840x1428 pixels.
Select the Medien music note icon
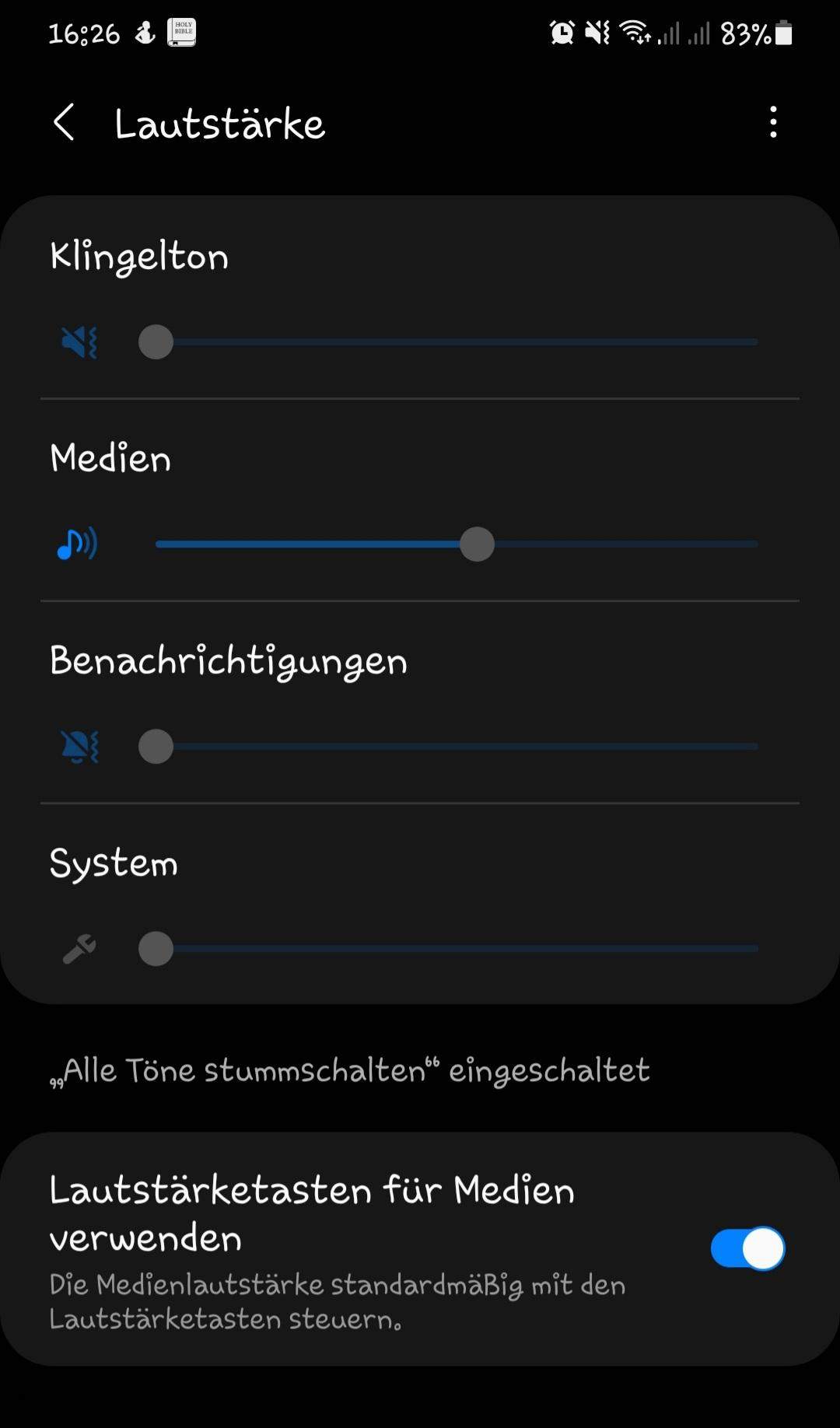[77, 544]
